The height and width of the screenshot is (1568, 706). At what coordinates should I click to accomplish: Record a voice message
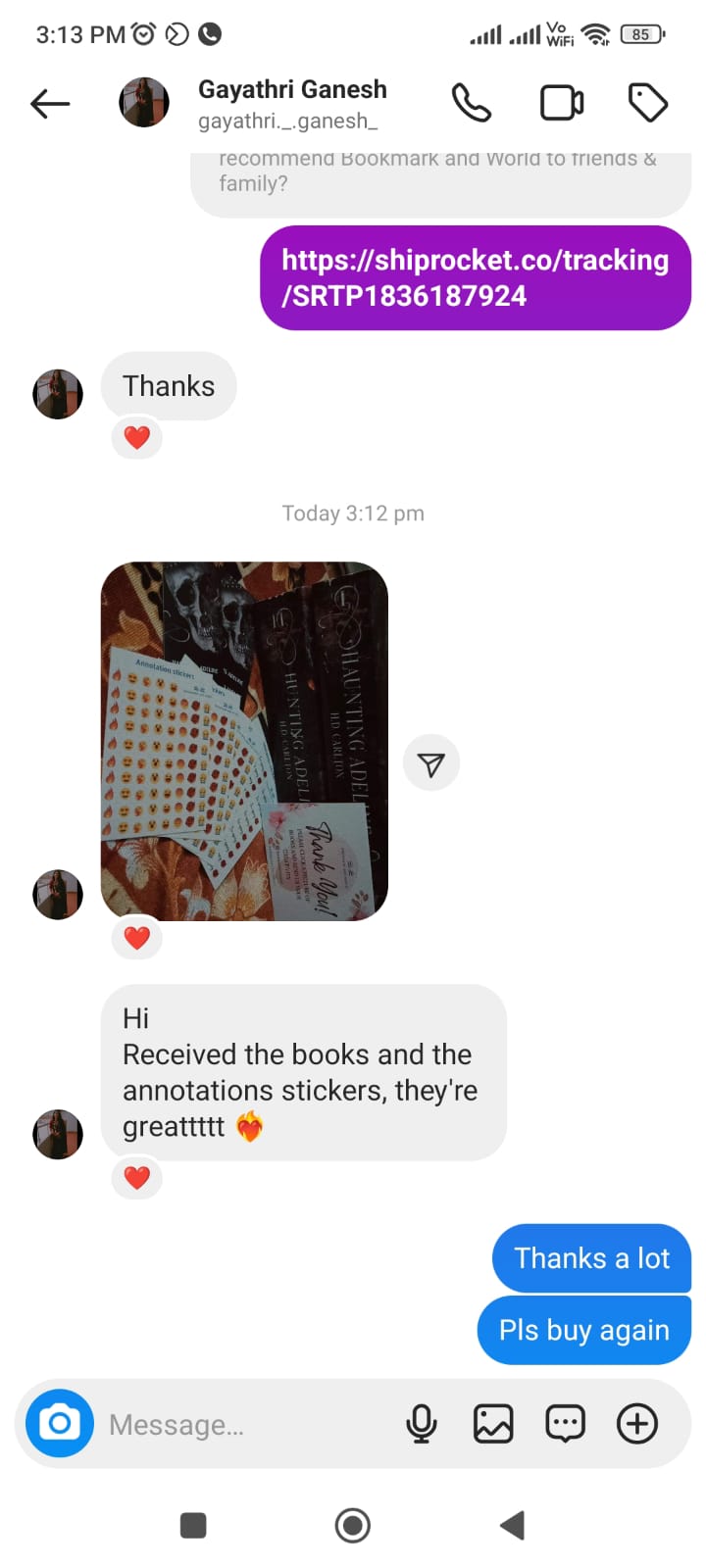422,1424
